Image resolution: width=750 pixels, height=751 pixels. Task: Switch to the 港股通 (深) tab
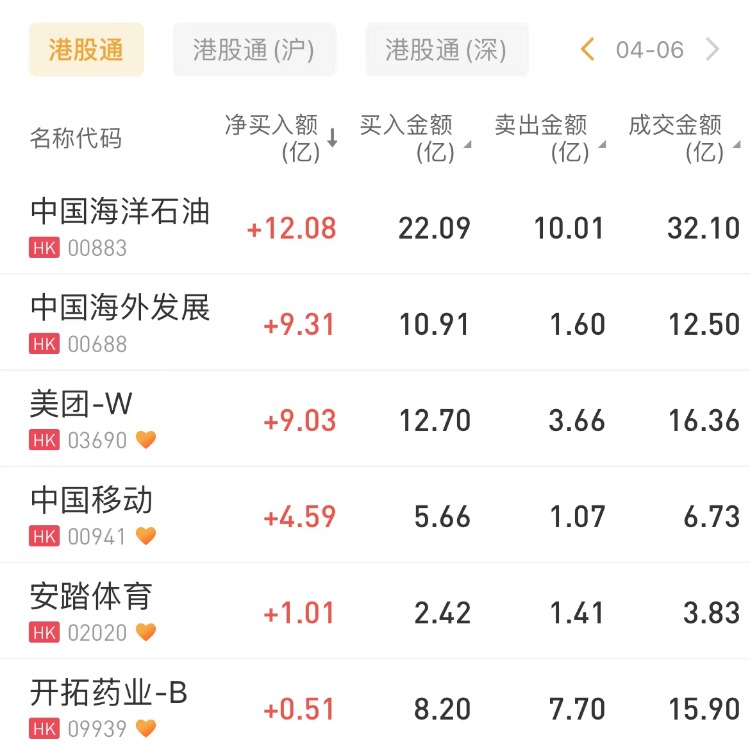click(x=446, y=50)
